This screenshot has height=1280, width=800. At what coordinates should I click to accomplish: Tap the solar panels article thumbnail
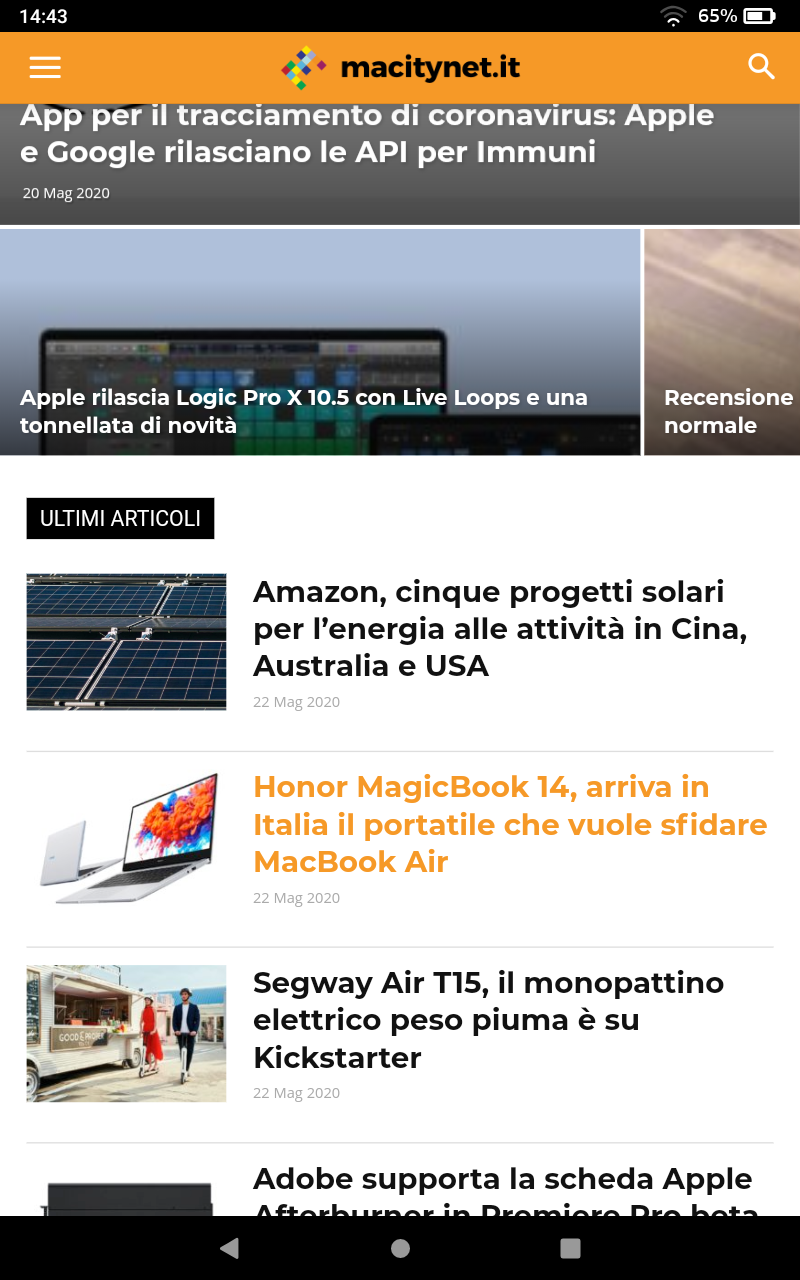[126, 642]
